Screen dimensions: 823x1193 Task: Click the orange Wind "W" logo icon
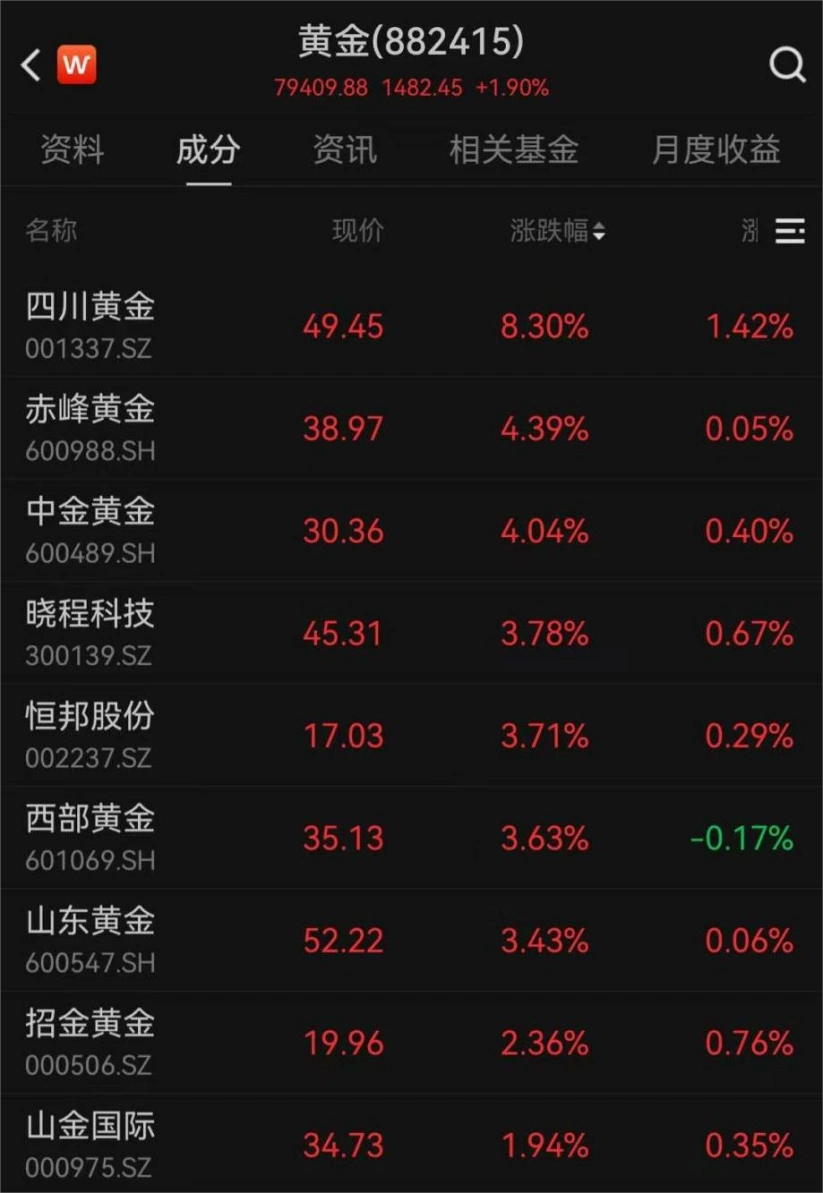coord(77,64)
